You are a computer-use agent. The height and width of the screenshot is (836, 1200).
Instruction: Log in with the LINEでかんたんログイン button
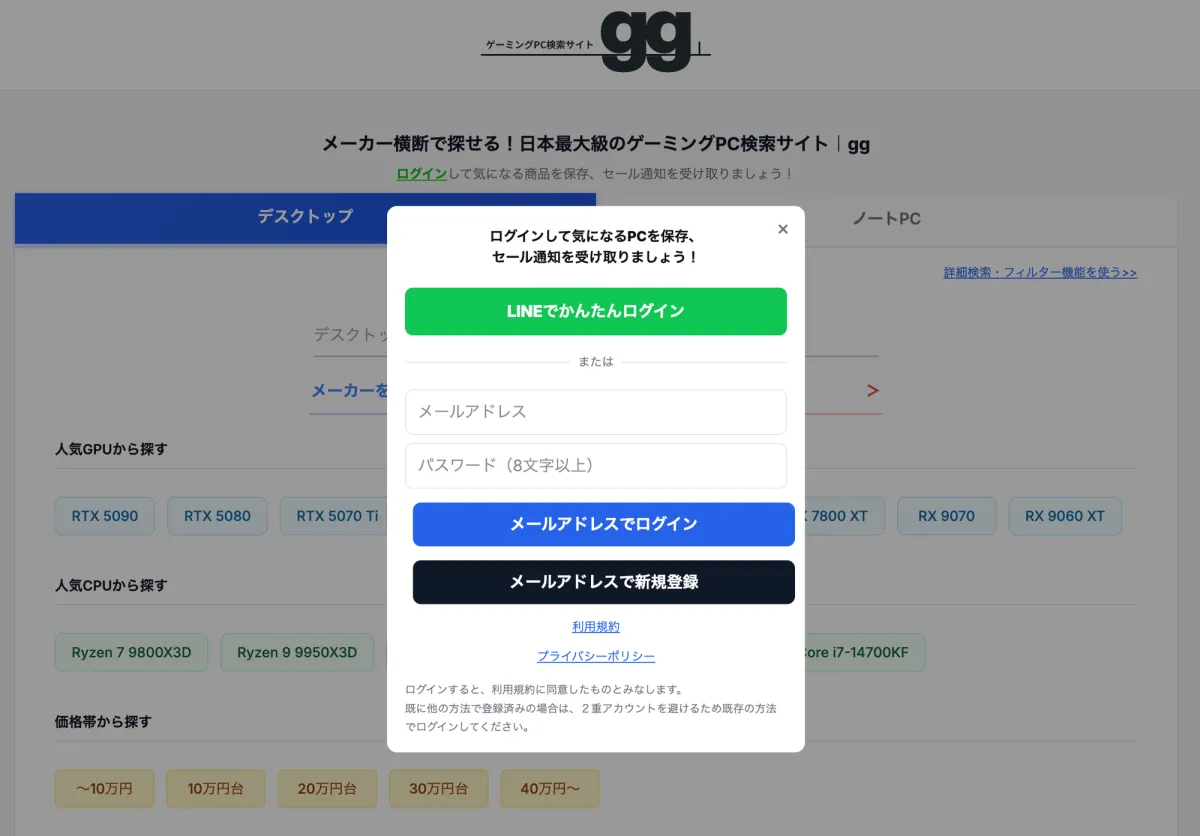pos(595,311)
